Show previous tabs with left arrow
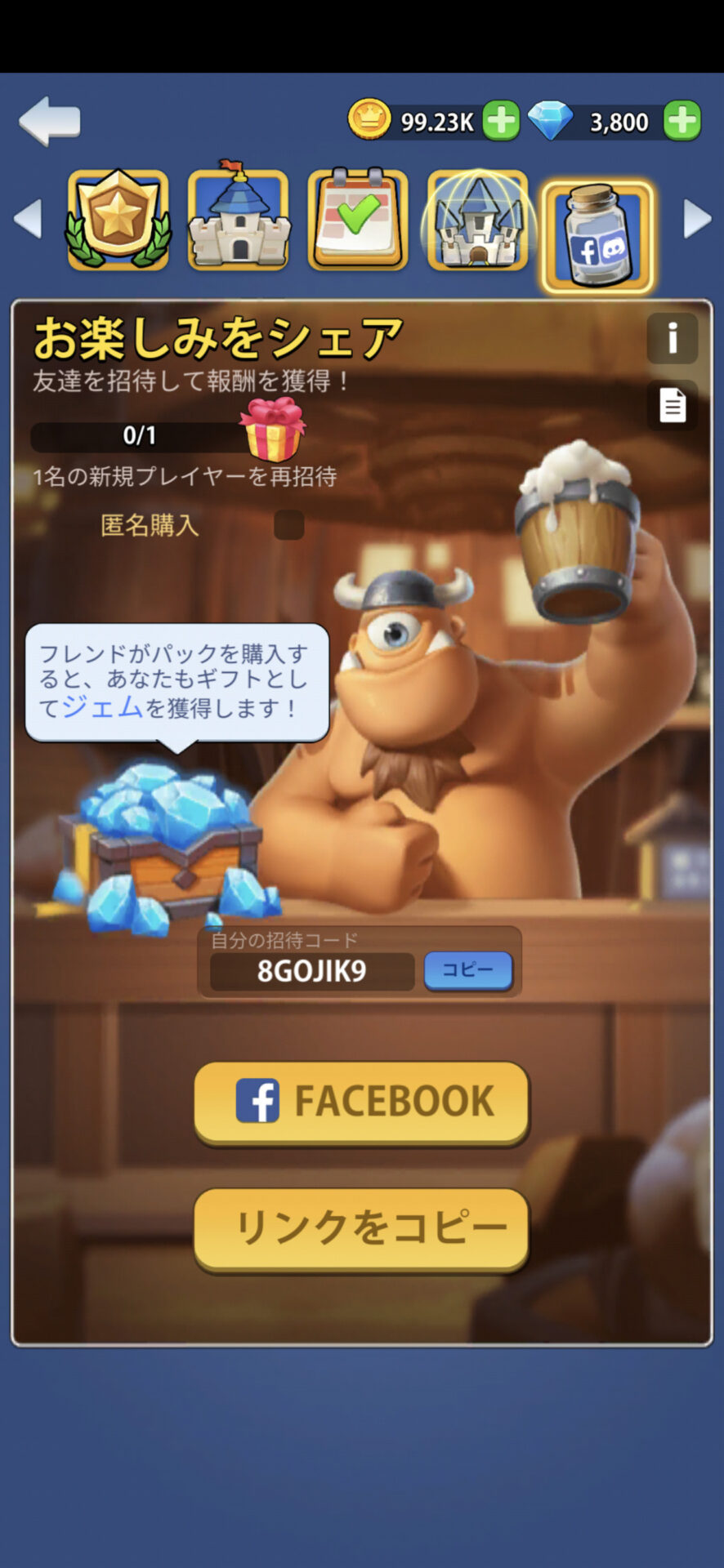This screenshot has width=724, height=1568. coord(29,219)
